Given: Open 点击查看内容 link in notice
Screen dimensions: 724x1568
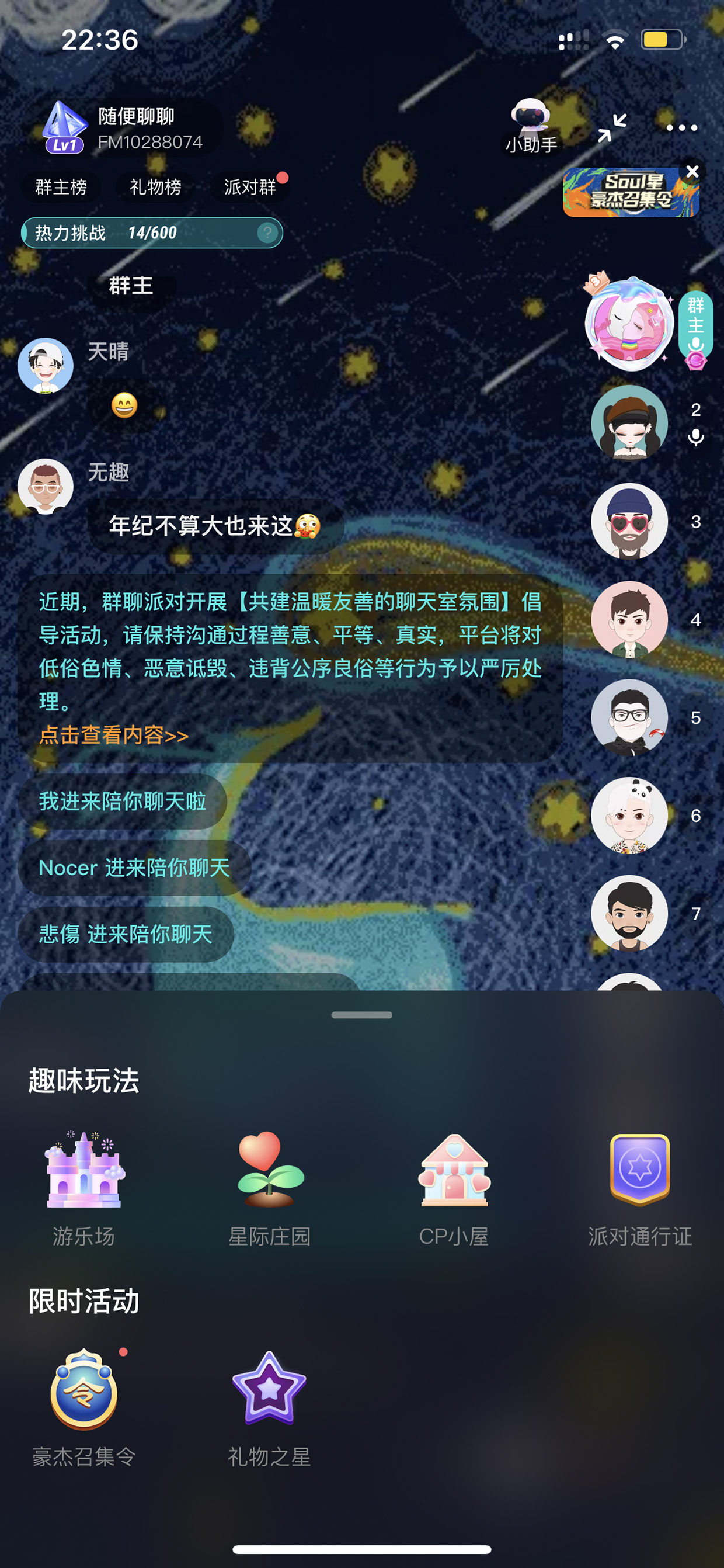Looking at the screenshot, I should point(114,735).
